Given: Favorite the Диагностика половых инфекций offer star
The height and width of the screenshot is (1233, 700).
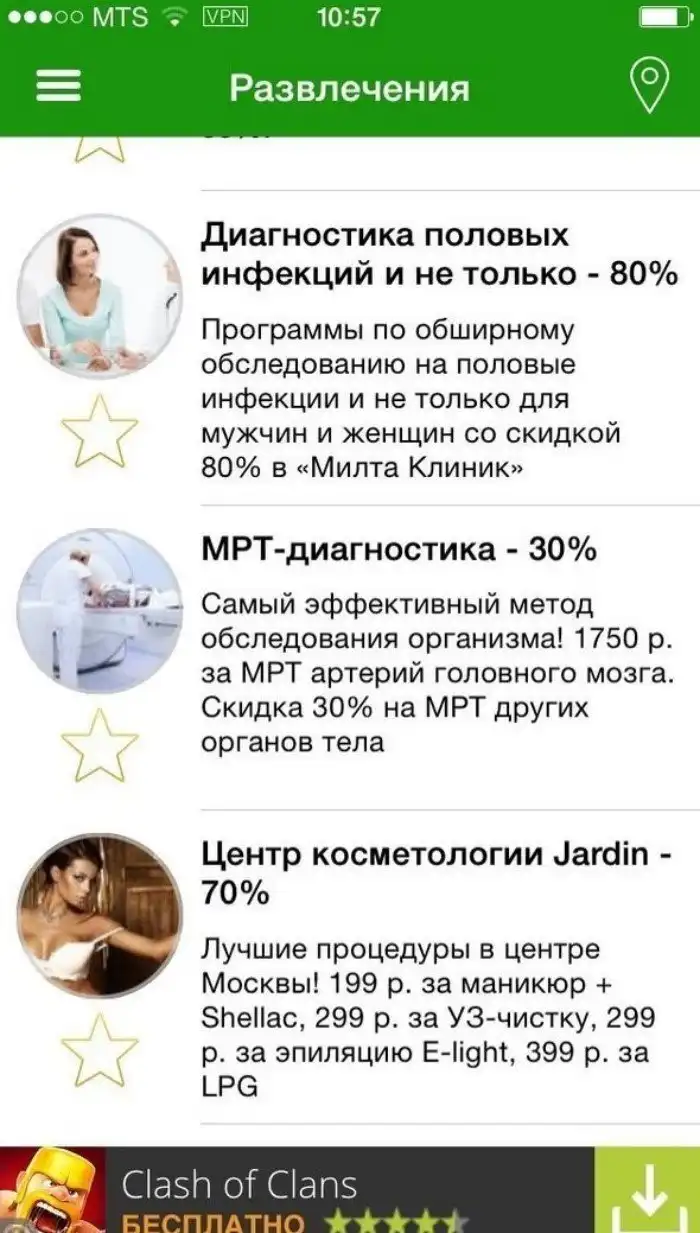Looking at the screenshot, I should [x=99, y=431].
